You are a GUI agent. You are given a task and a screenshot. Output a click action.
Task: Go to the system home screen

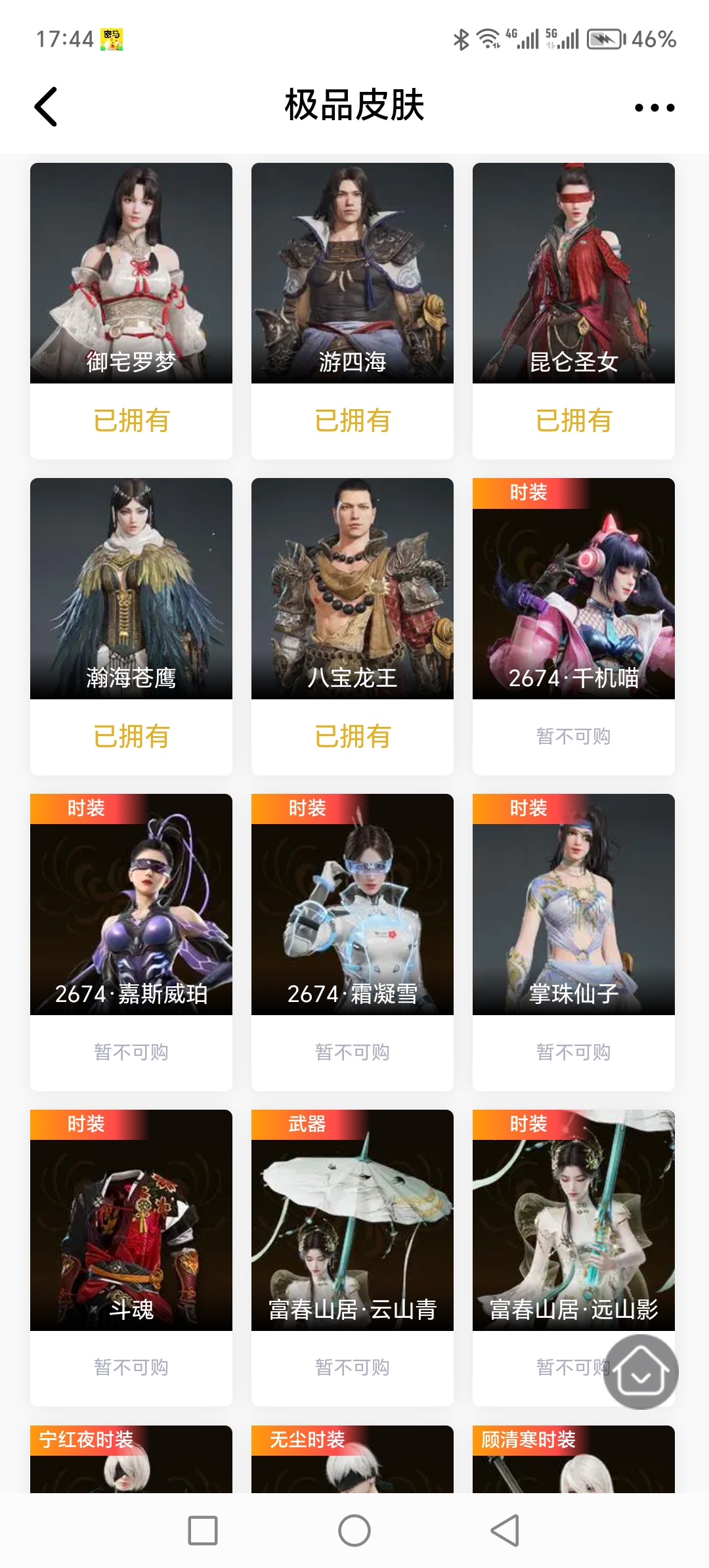354,1531
